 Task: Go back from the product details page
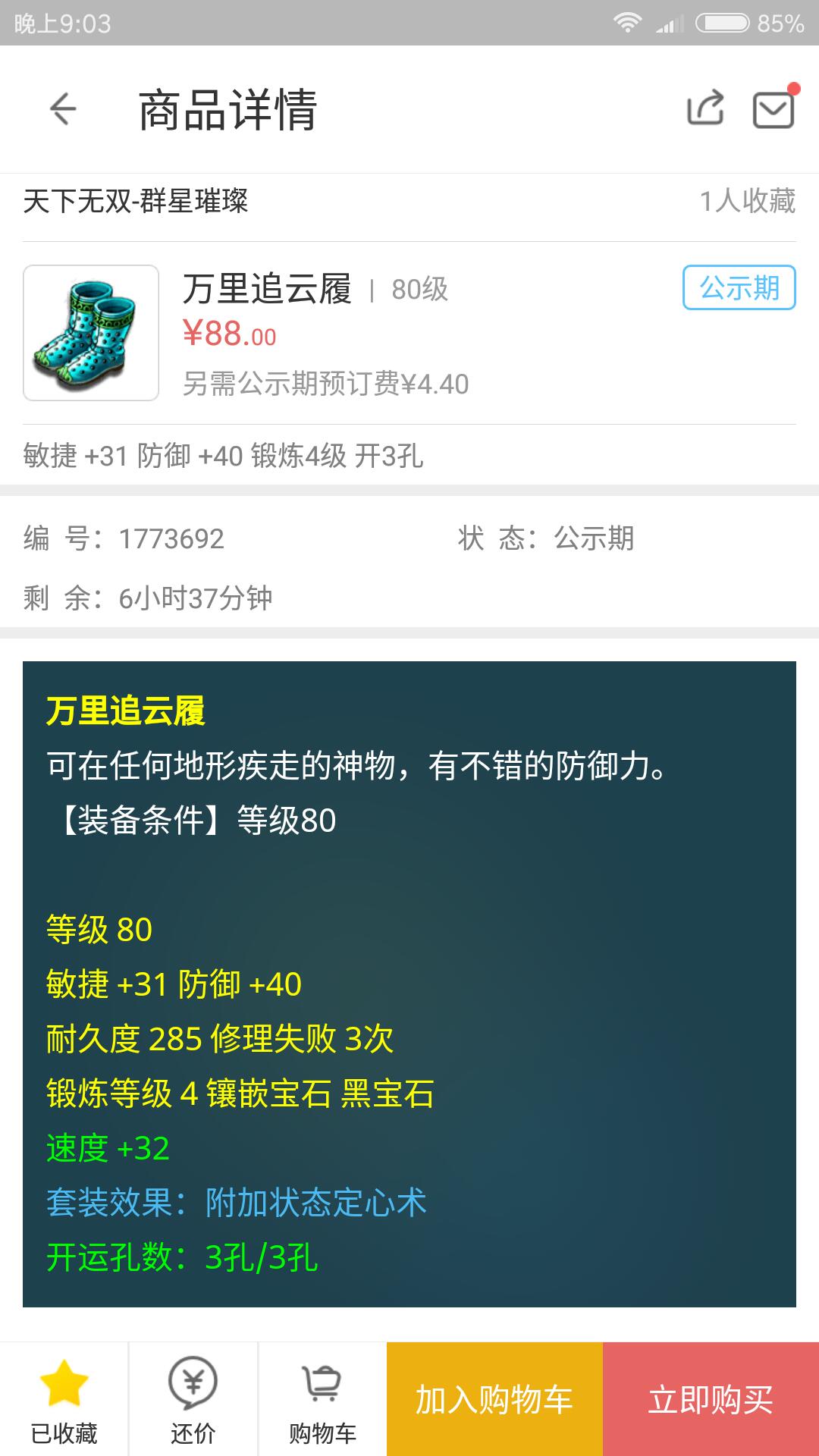(63, 108)
